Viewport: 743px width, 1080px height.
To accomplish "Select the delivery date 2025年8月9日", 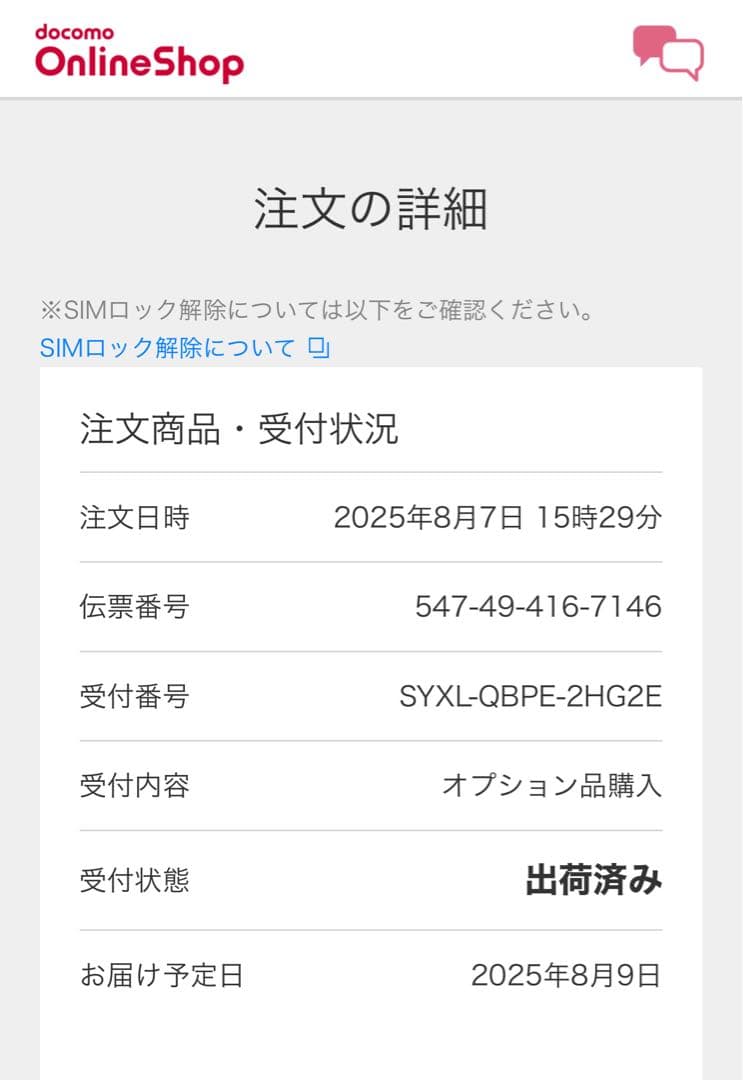I will [x=566, y=970].
